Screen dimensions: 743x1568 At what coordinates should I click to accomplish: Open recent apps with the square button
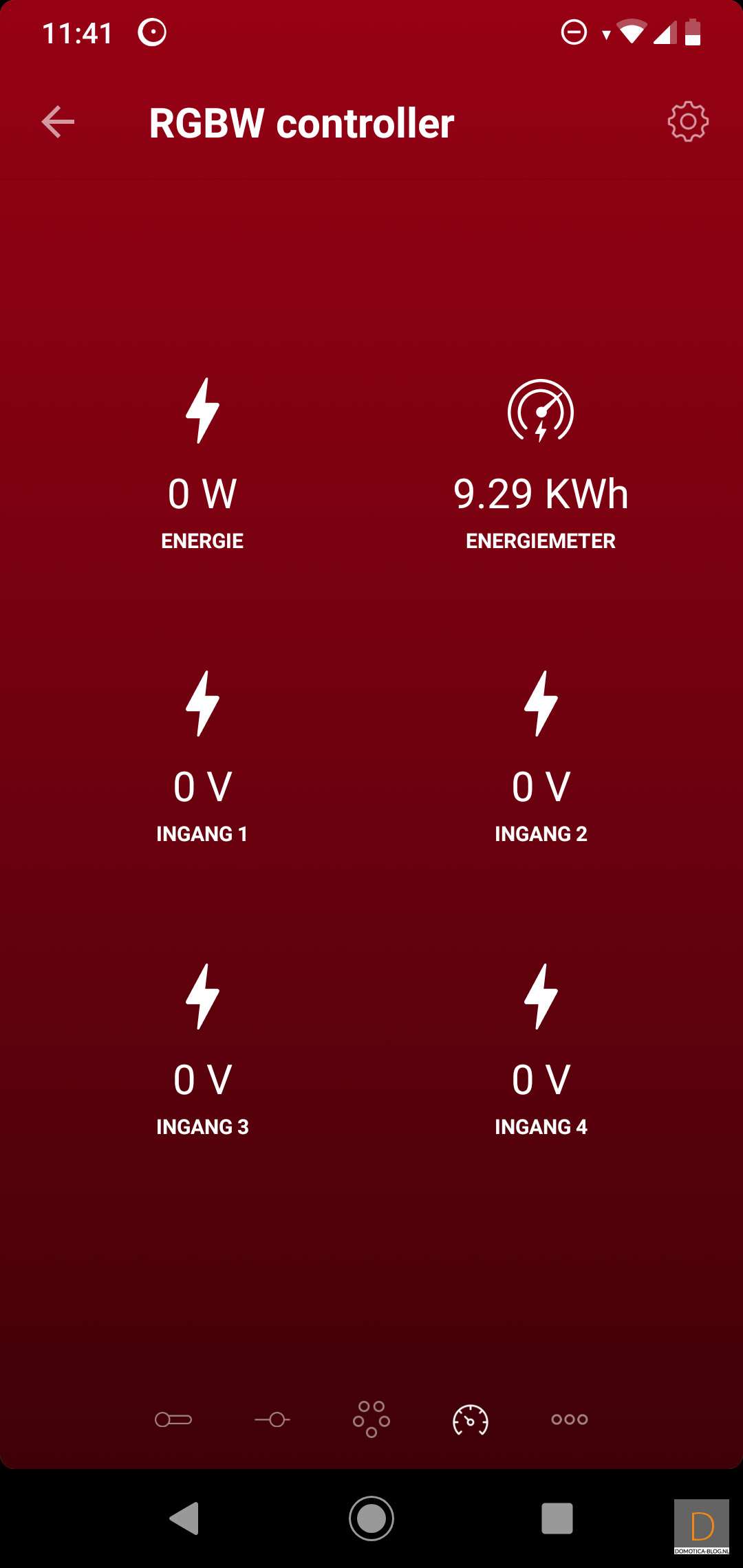pos(557,1518)
